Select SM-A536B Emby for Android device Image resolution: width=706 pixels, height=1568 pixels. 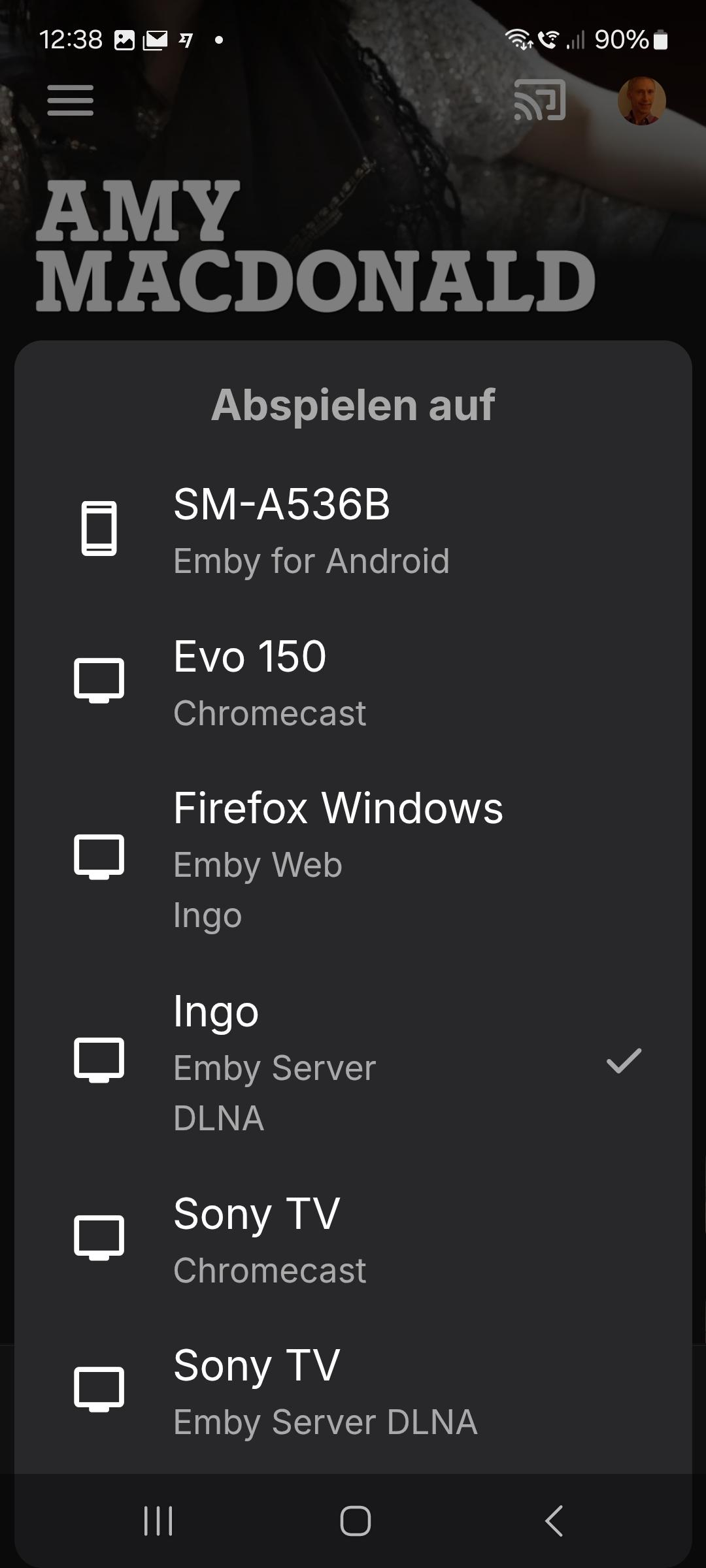pos(353,531)
